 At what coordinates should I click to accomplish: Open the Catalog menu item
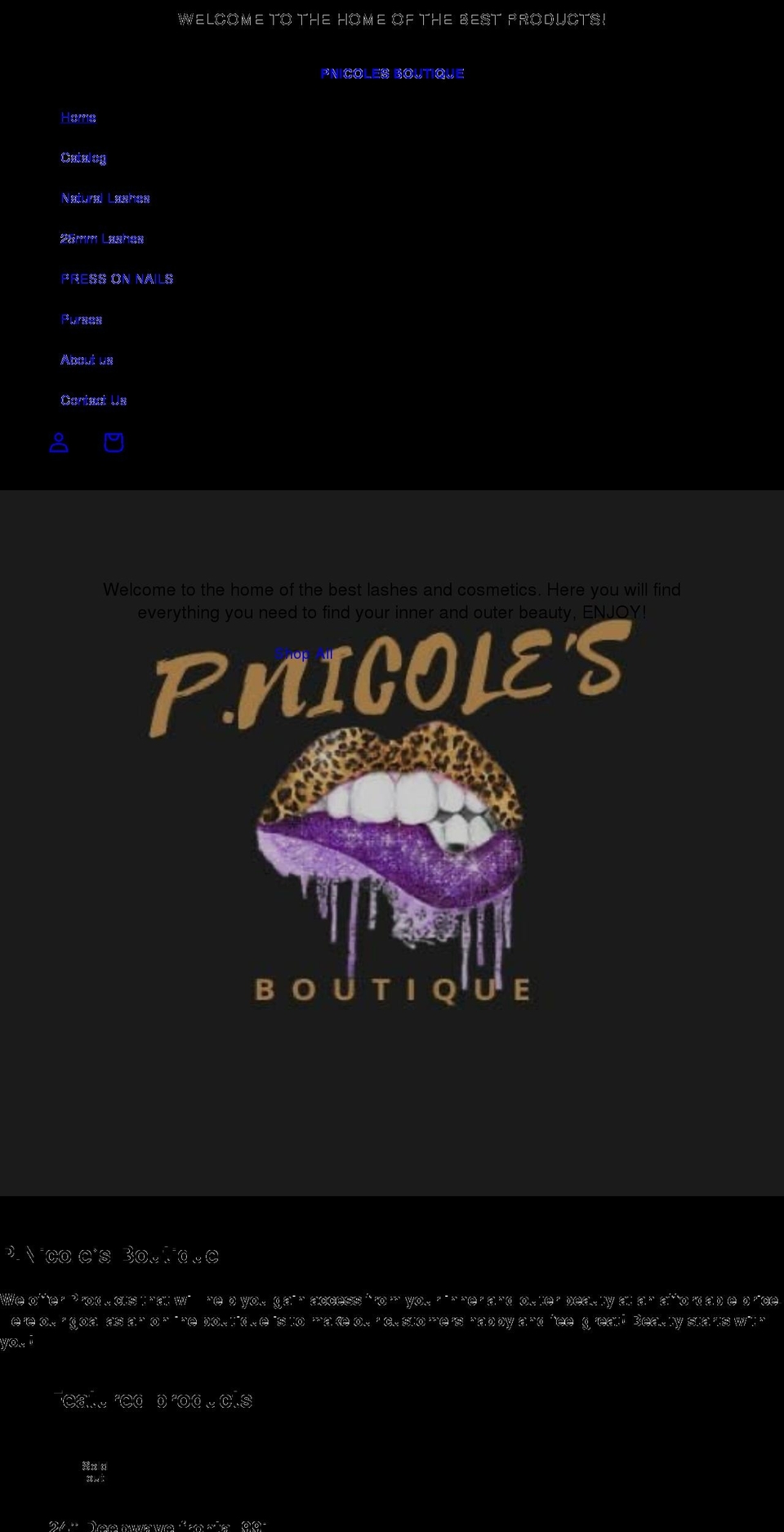point(84,158)
